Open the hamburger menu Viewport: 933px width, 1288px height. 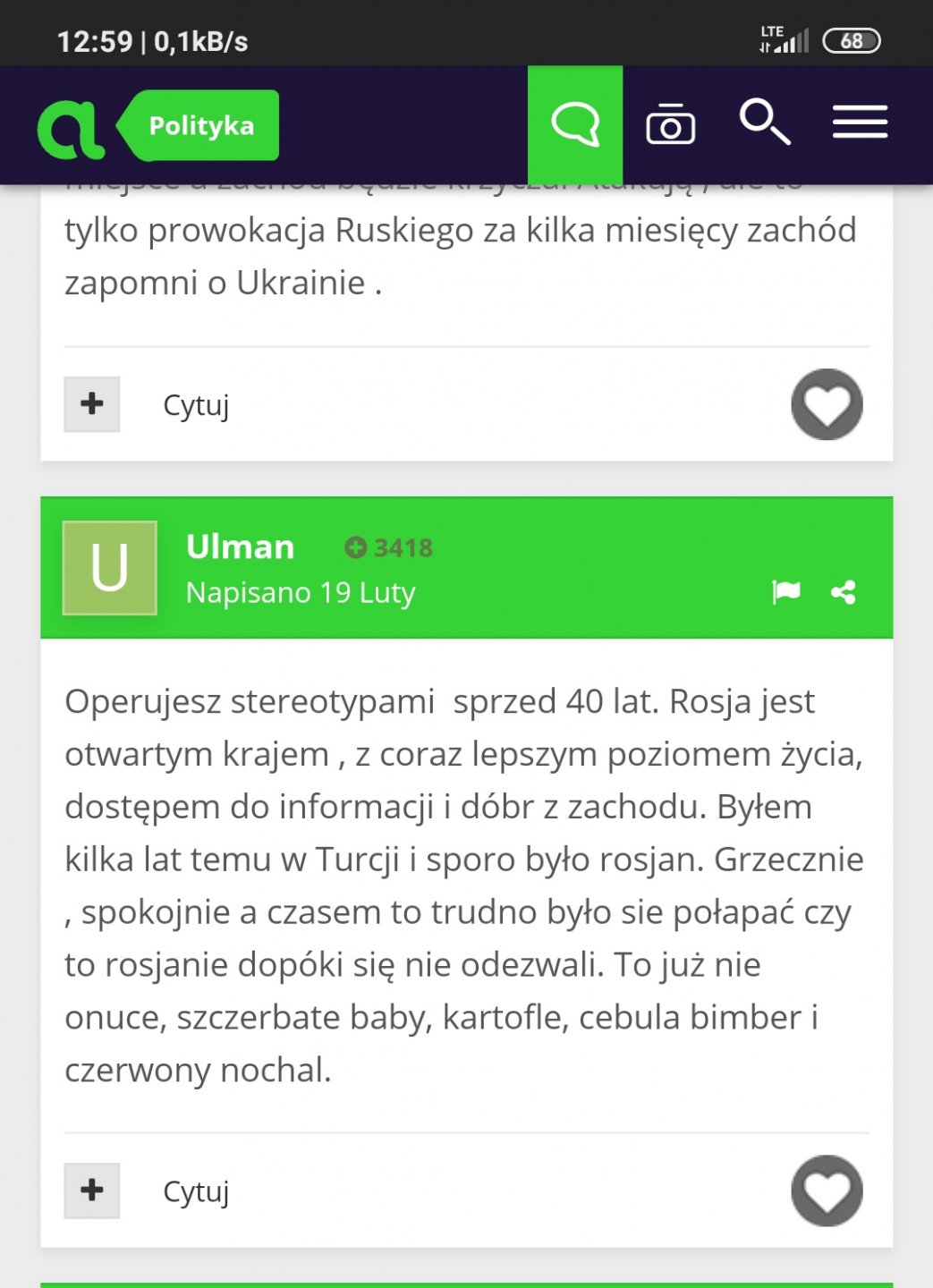coord(860,123)
